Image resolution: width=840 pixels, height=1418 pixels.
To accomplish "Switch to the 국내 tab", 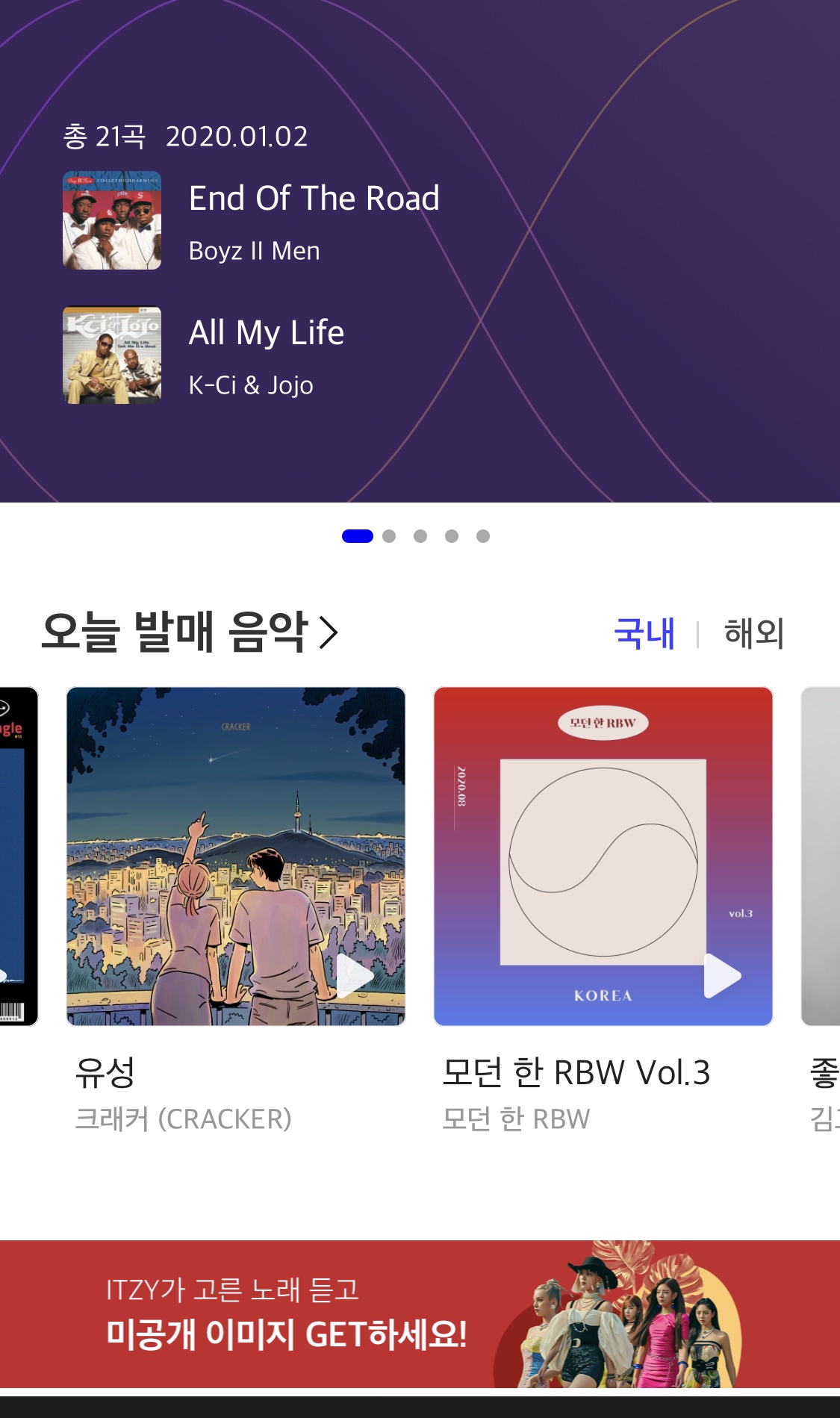I will pyautogui.click(x=644, y=633).
